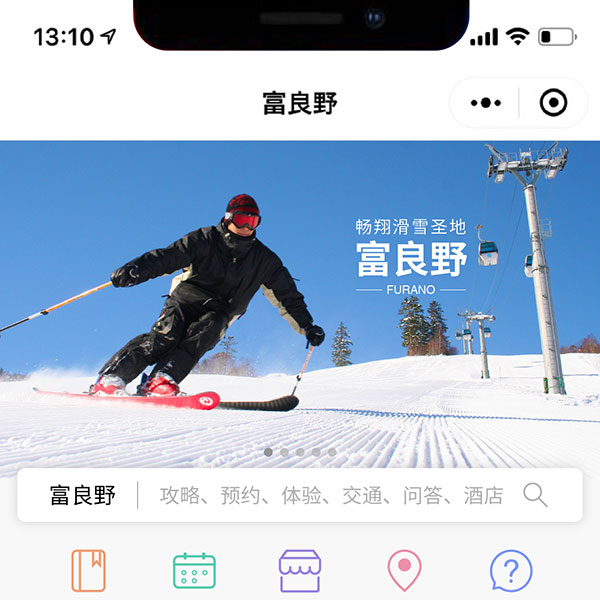Open the purple shop icon
Viewport: 600px width, 600px height.
coord(299,572)
